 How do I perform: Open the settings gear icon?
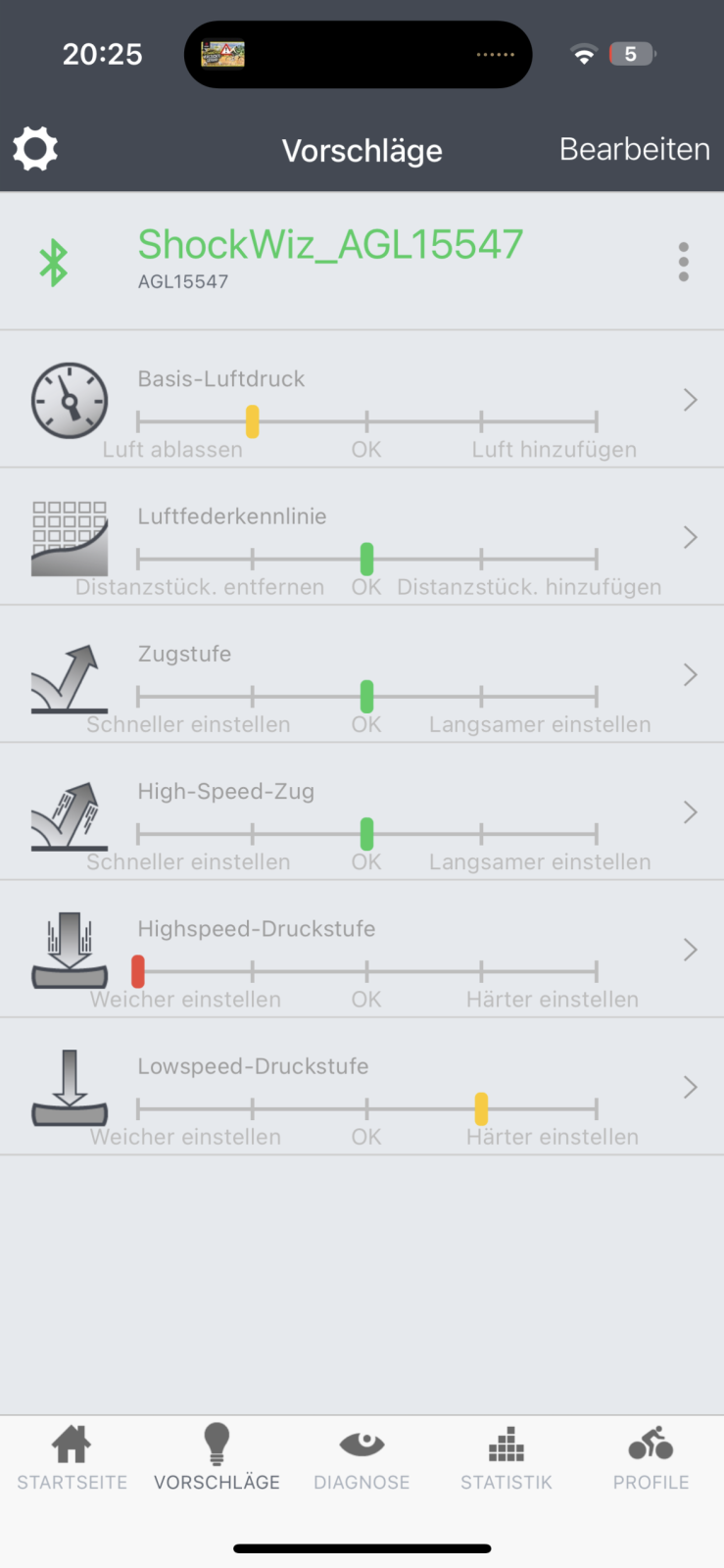click(x=35, y=150)
